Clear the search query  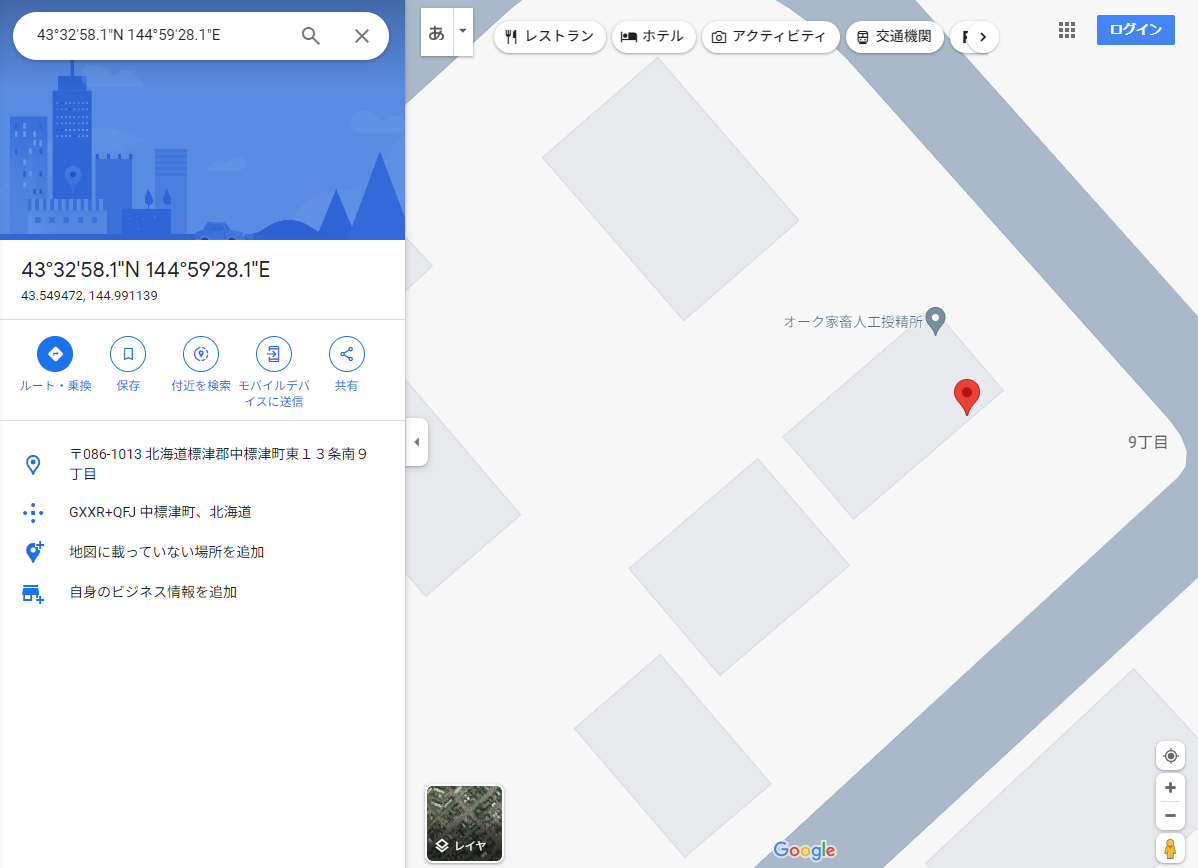pyautogui.click(x=362, y=36)
